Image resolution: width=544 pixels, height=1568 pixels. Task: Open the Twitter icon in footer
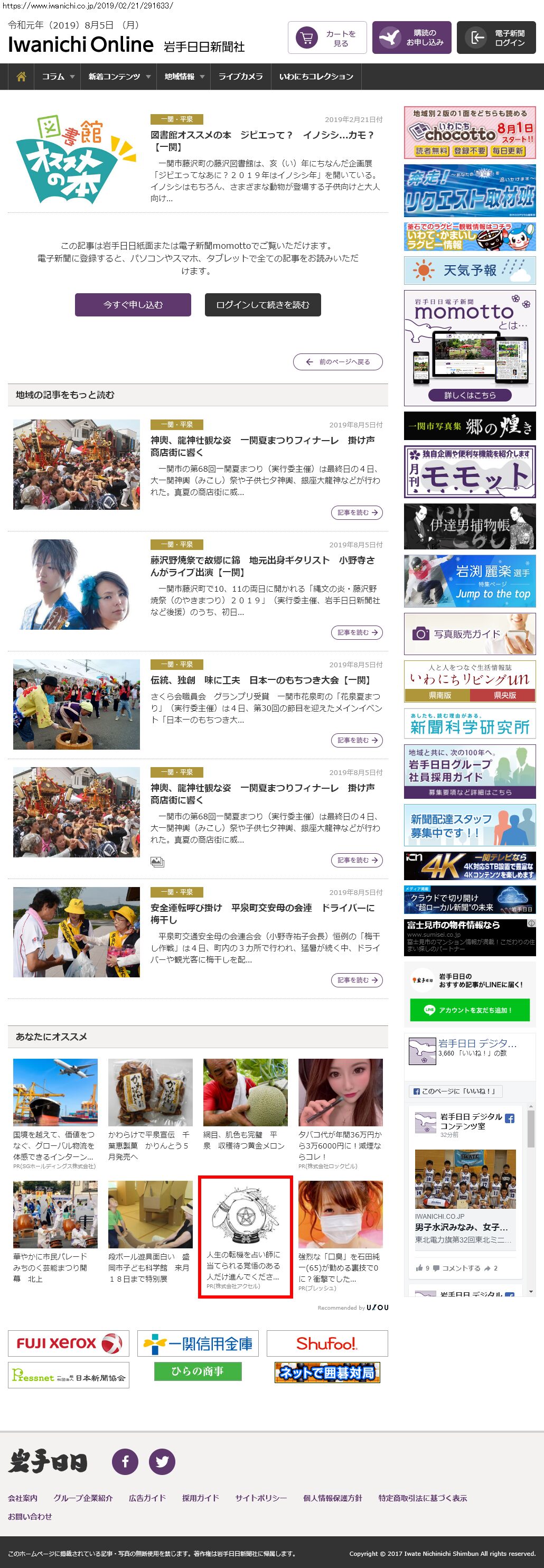tap(162, 1461)
